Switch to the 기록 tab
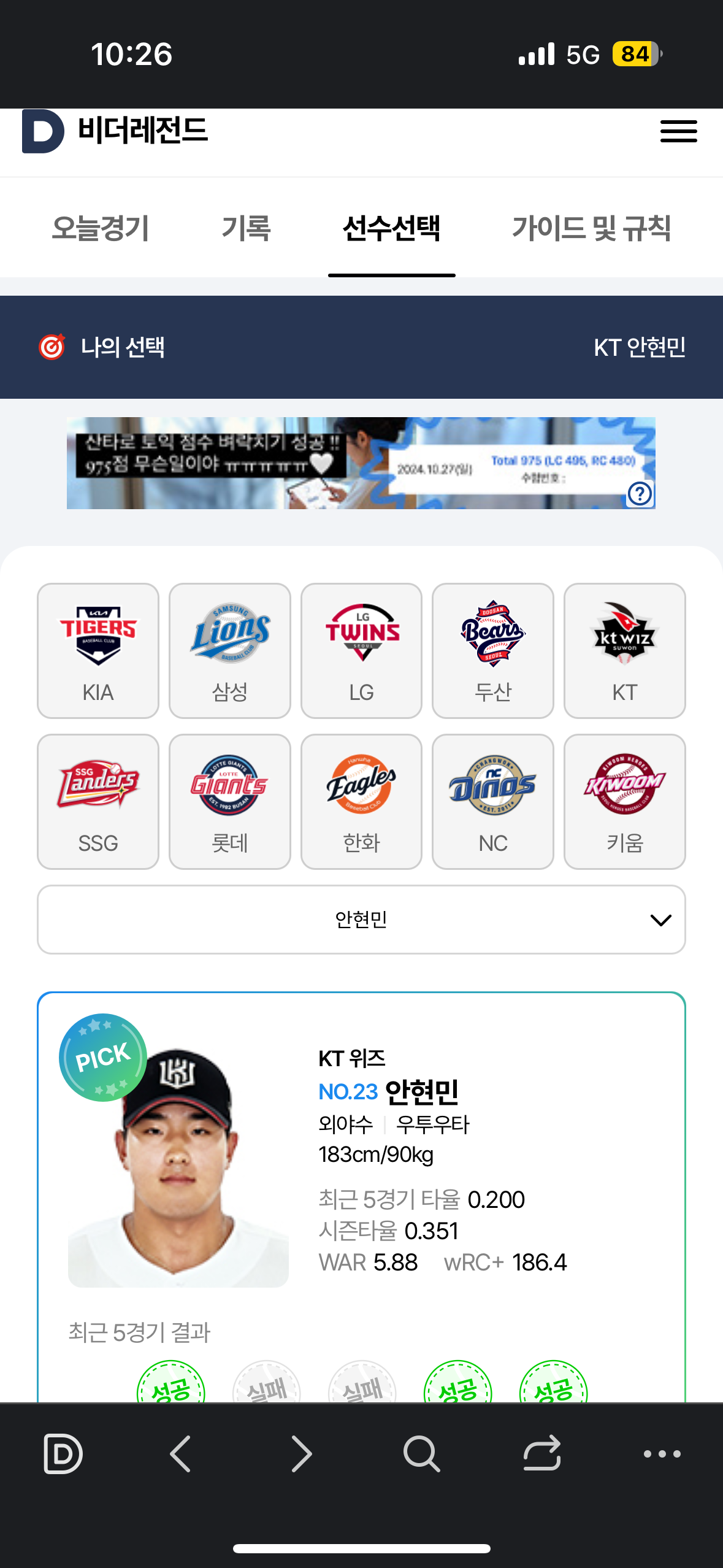This screenshot has height=1568, width=723. [246, 228]
